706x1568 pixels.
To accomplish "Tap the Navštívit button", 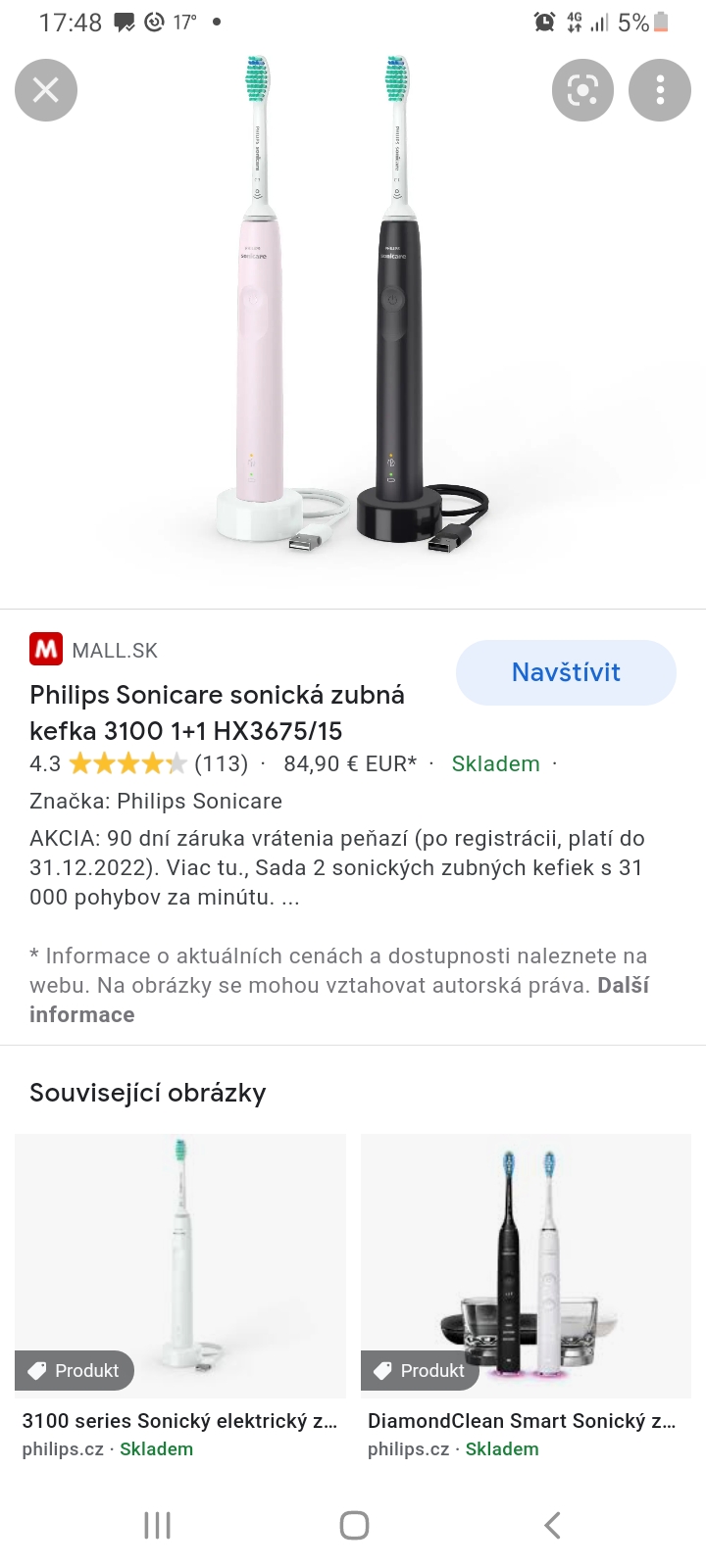I will point(566,672).
